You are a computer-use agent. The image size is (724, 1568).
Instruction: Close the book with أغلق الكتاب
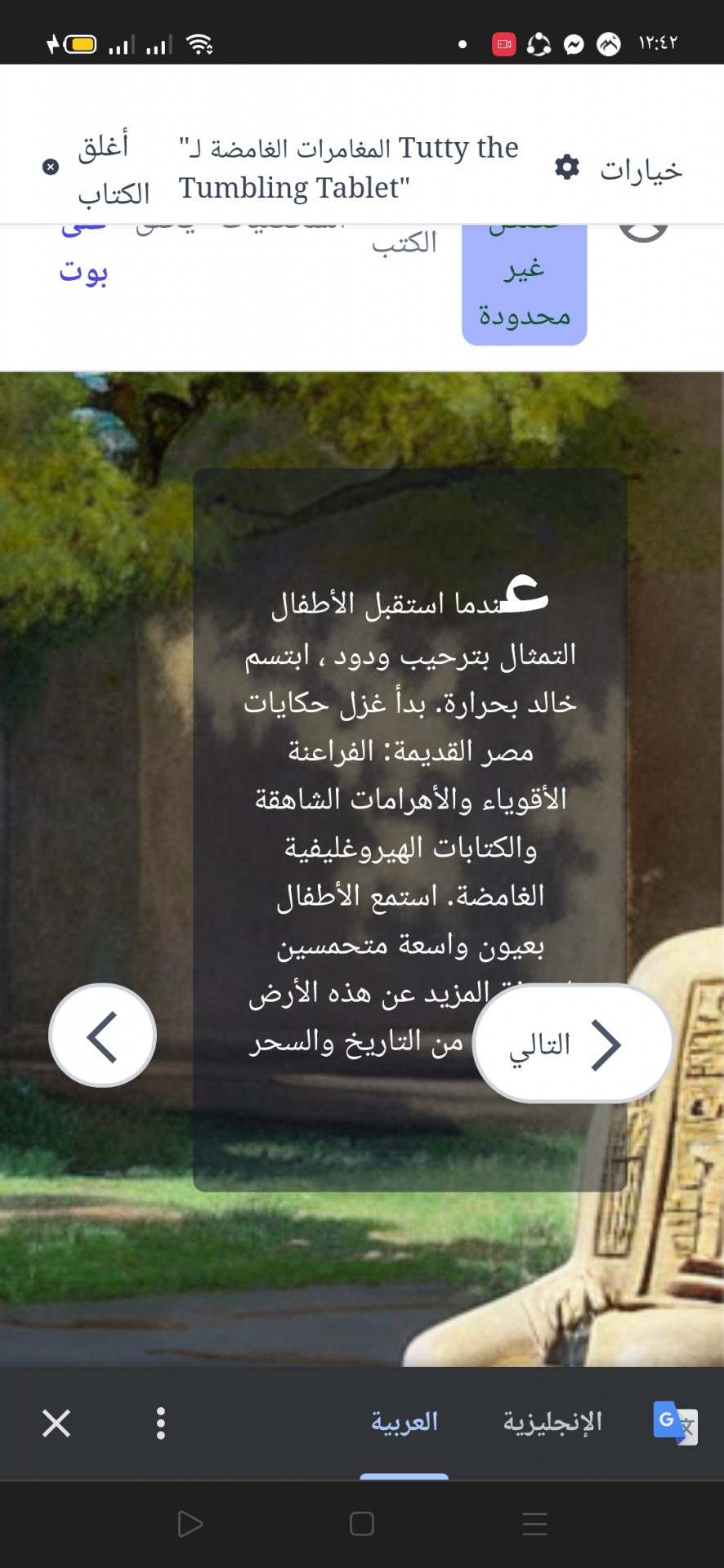coord(98,169)
